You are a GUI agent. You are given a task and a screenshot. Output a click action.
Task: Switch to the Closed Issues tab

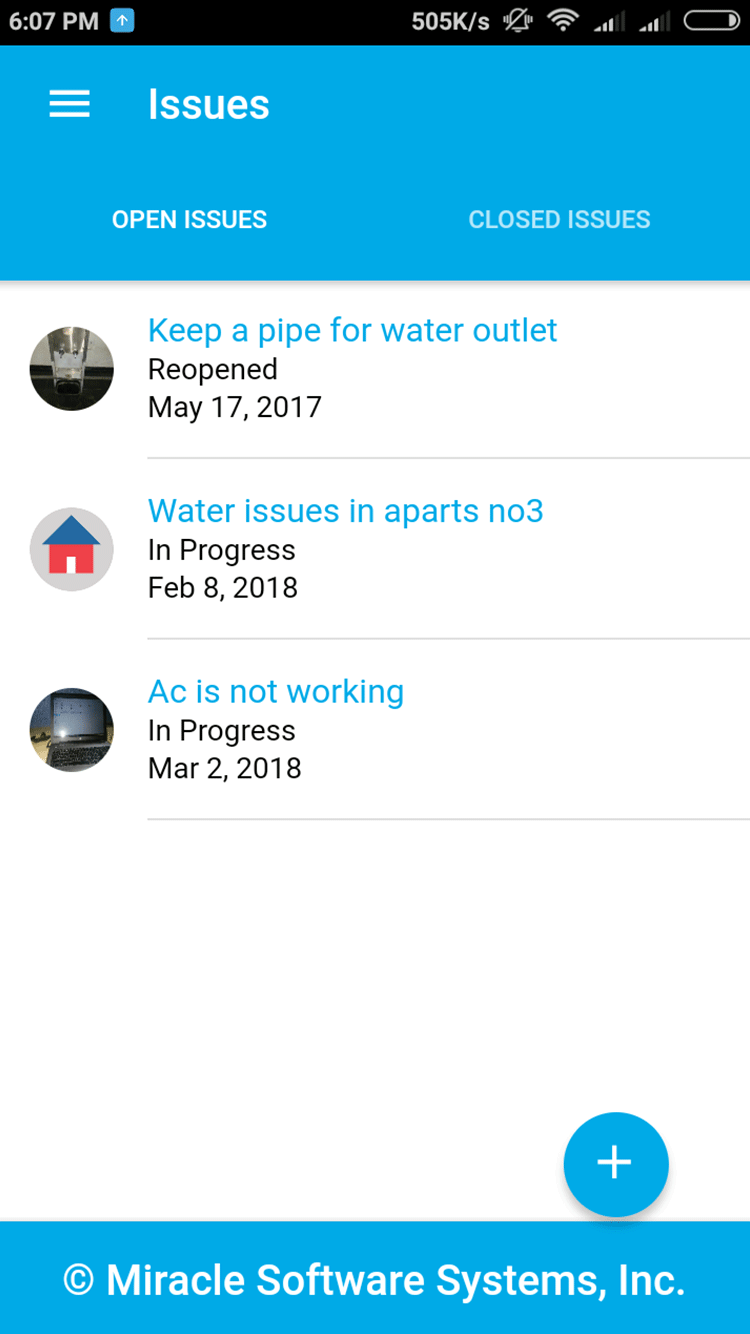click(559, 220)
